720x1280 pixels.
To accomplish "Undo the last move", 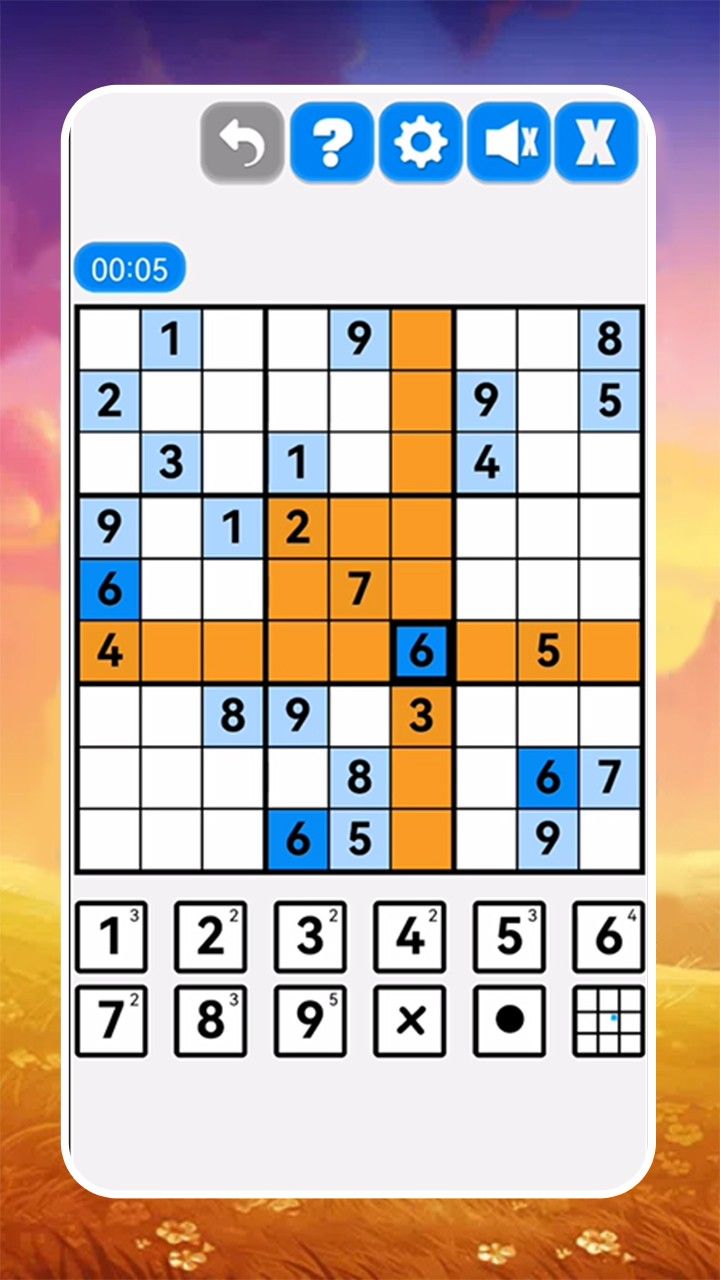I will pos(242,143).
